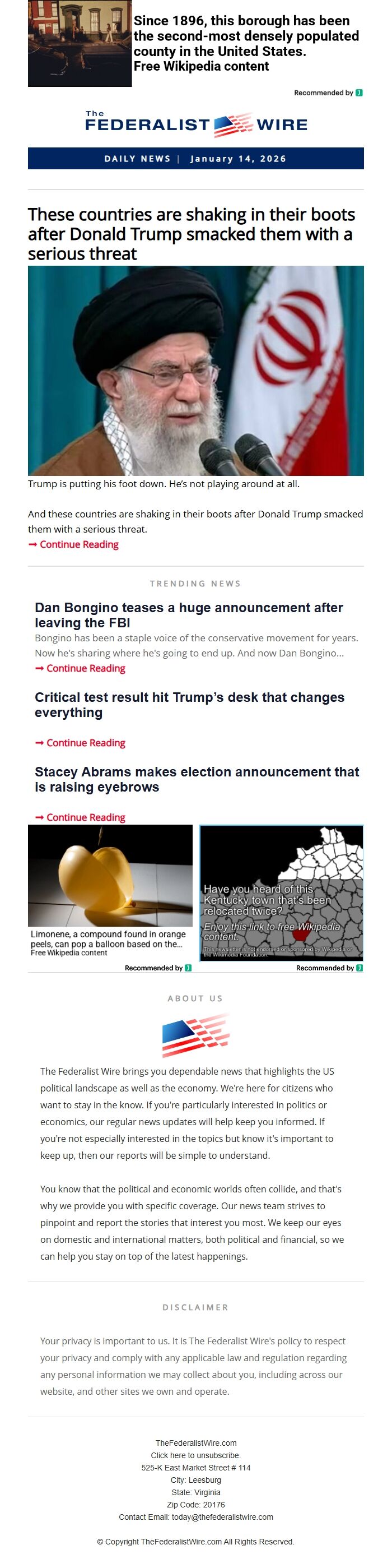Continue reading the Dan Bongino story
This screenshot has width=392, height=1568.
(x=85, y=668)
